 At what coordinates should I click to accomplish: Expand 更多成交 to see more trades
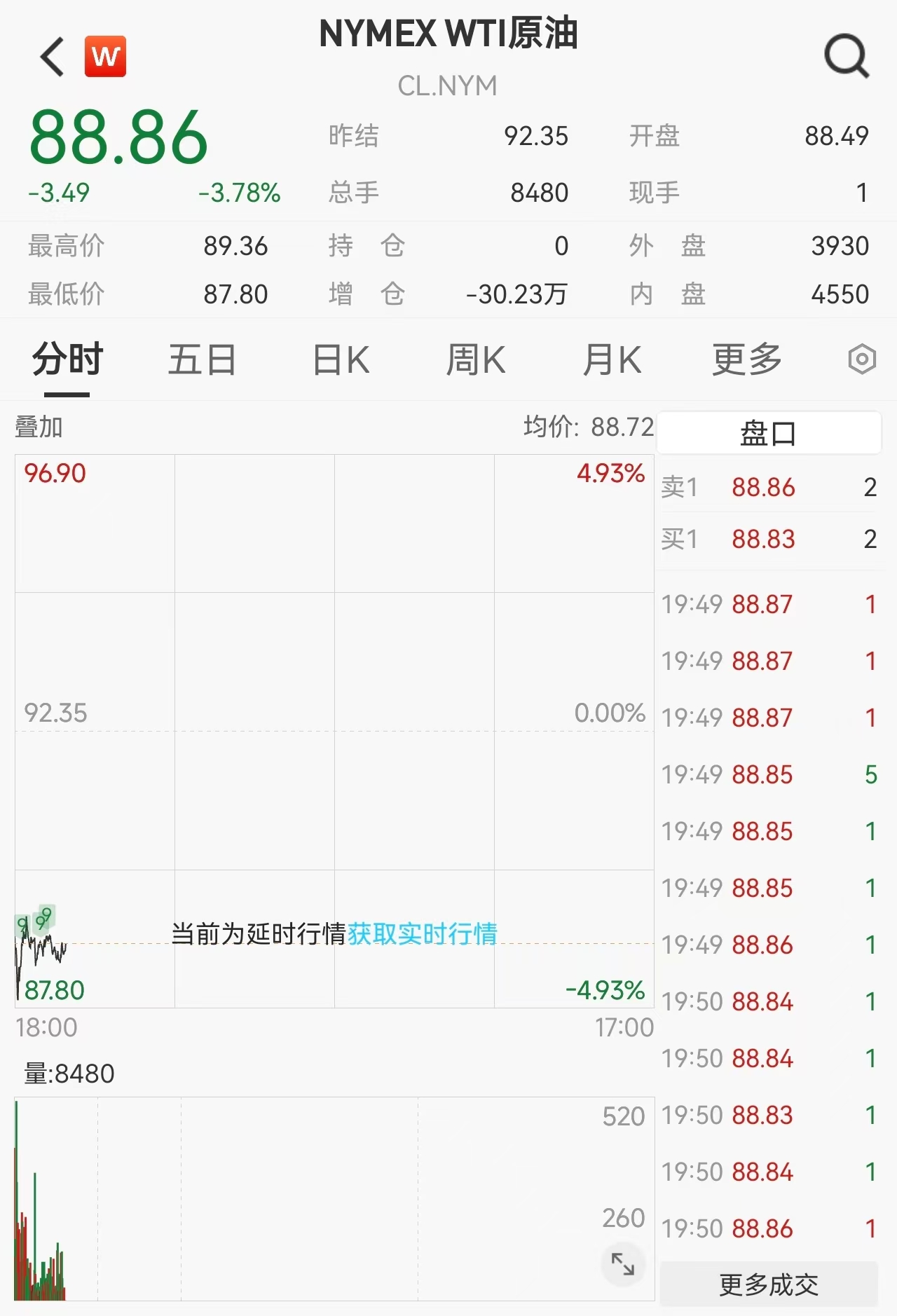point(768,1284)
